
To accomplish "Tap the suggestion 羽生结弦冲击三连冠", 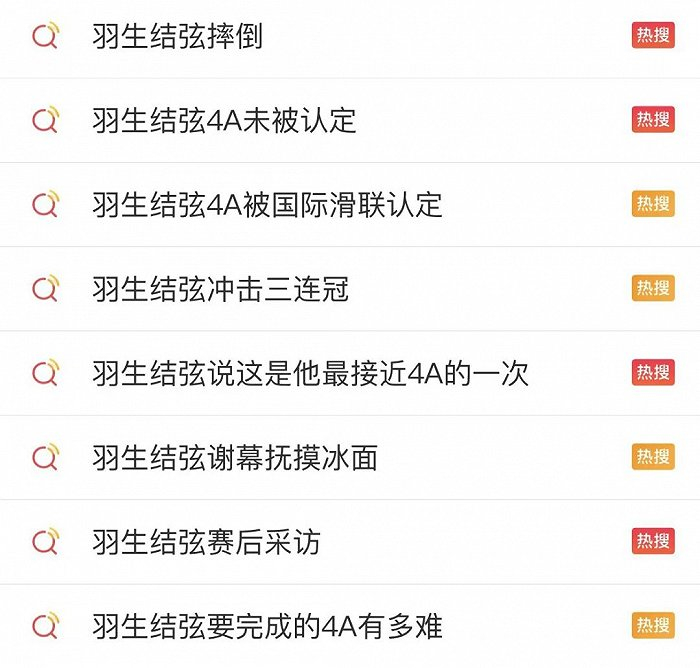I will click(350, 289).
